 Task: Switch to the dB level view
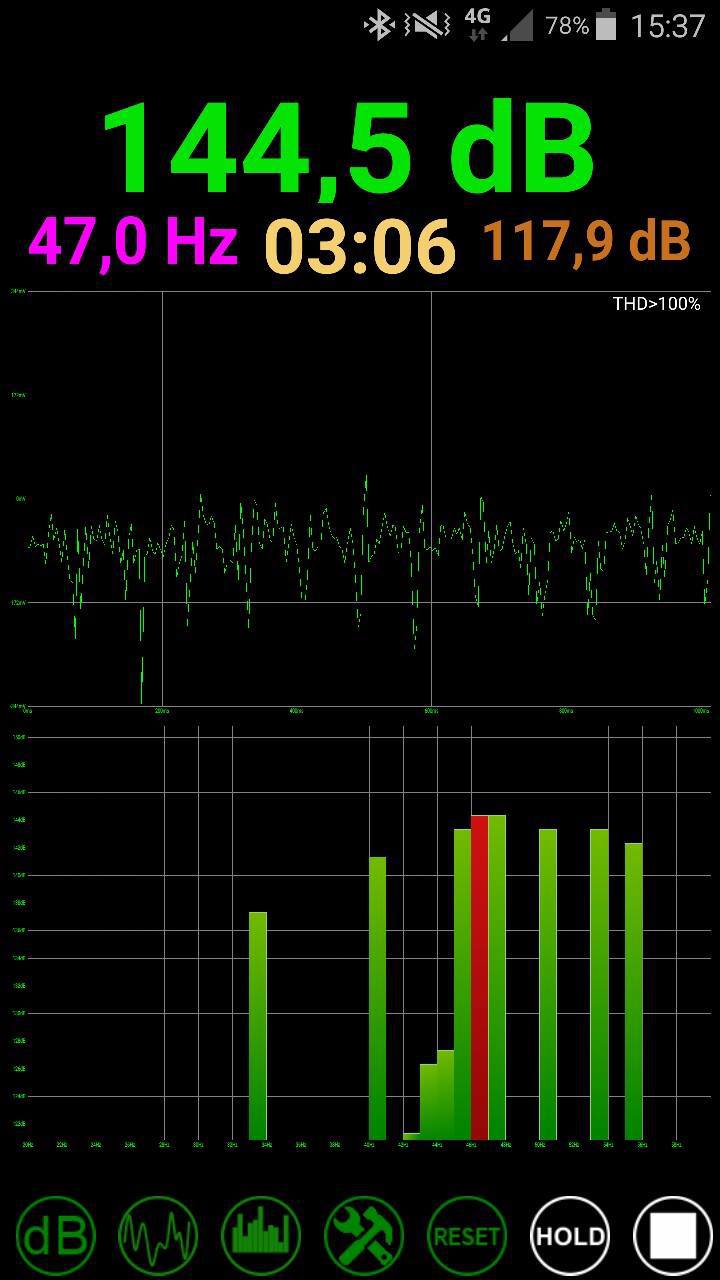56,1236
